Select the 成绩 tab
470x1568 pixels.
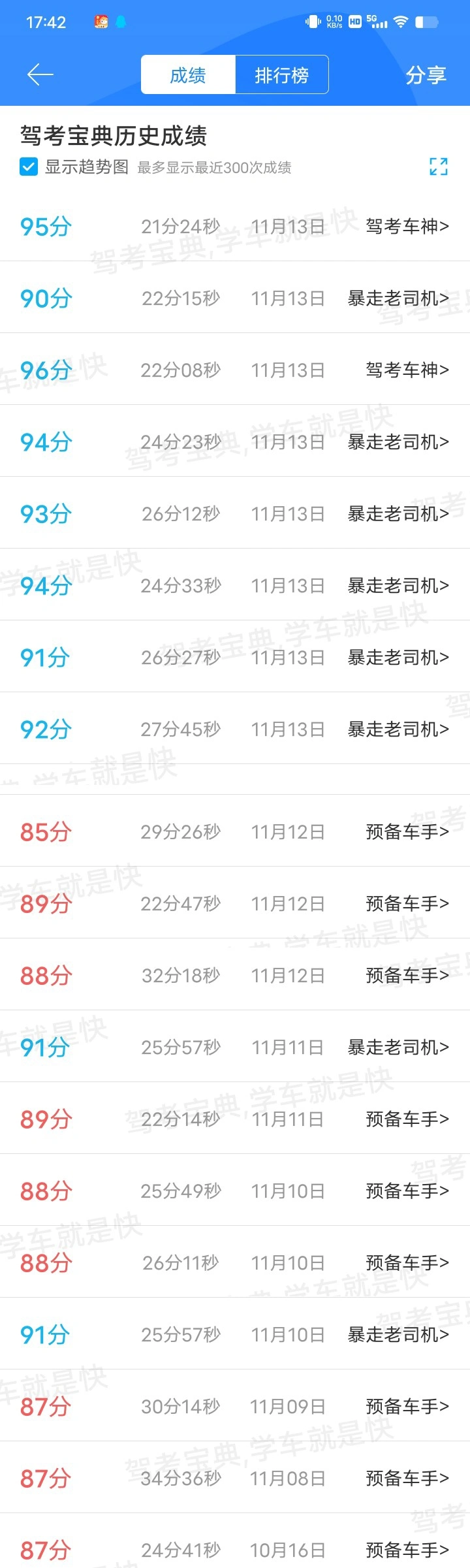(x=188, y=75)
